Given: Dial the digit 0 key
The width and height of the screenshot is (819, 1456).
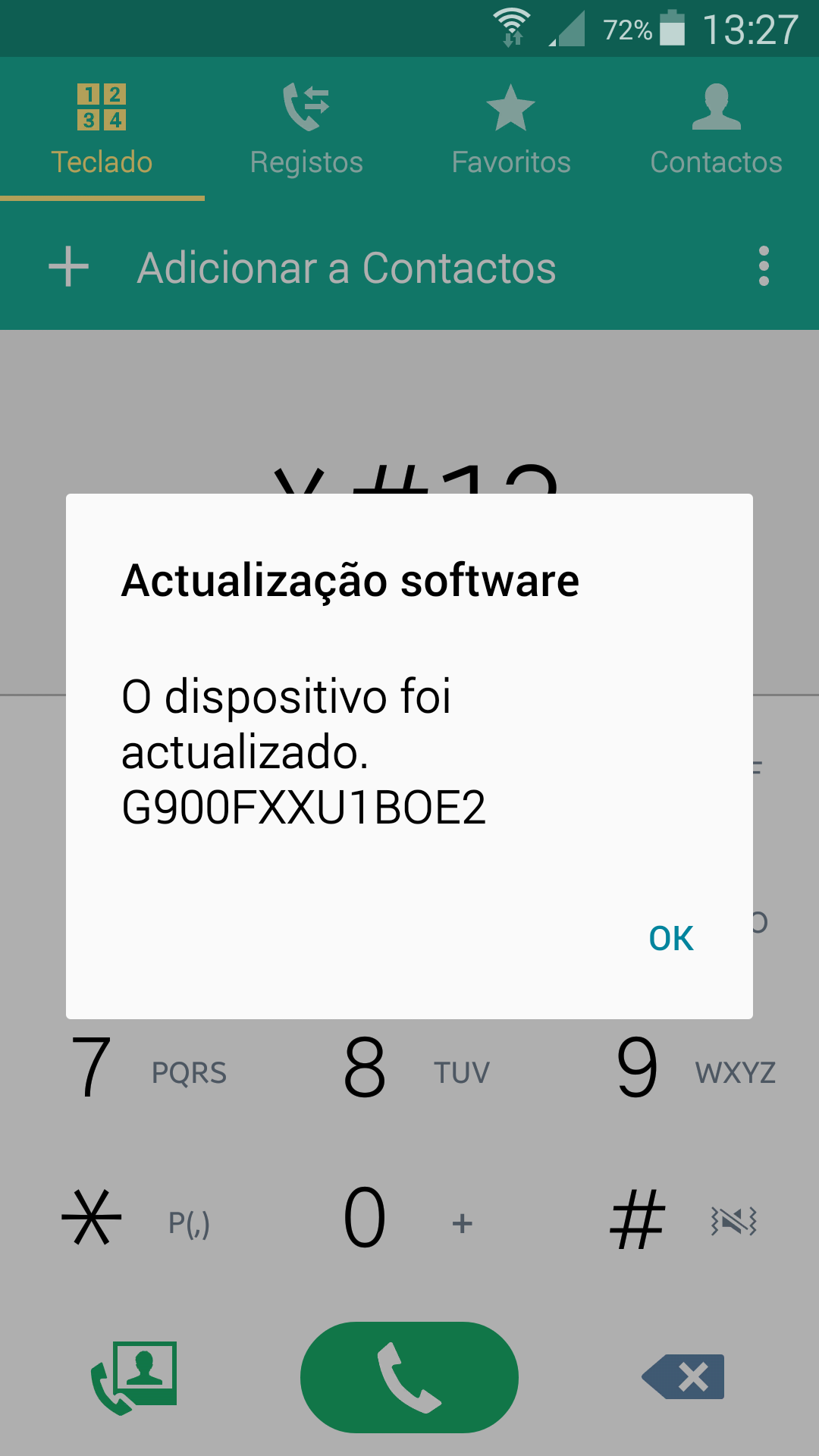Looking at the screenshot, I should click(x=409, y=1219).
